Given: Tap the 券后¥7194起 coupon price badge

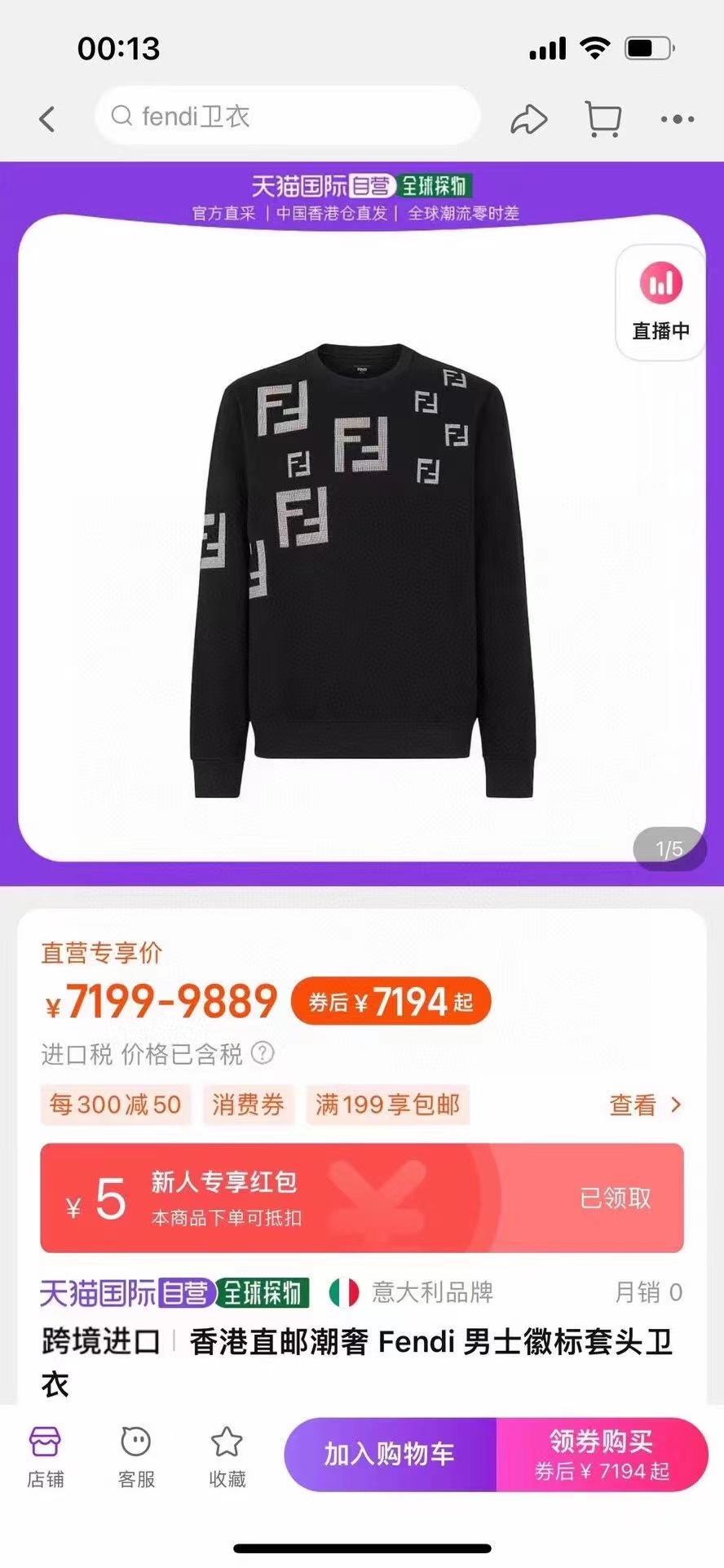Looking at the screenshot, I should 391,1002.
